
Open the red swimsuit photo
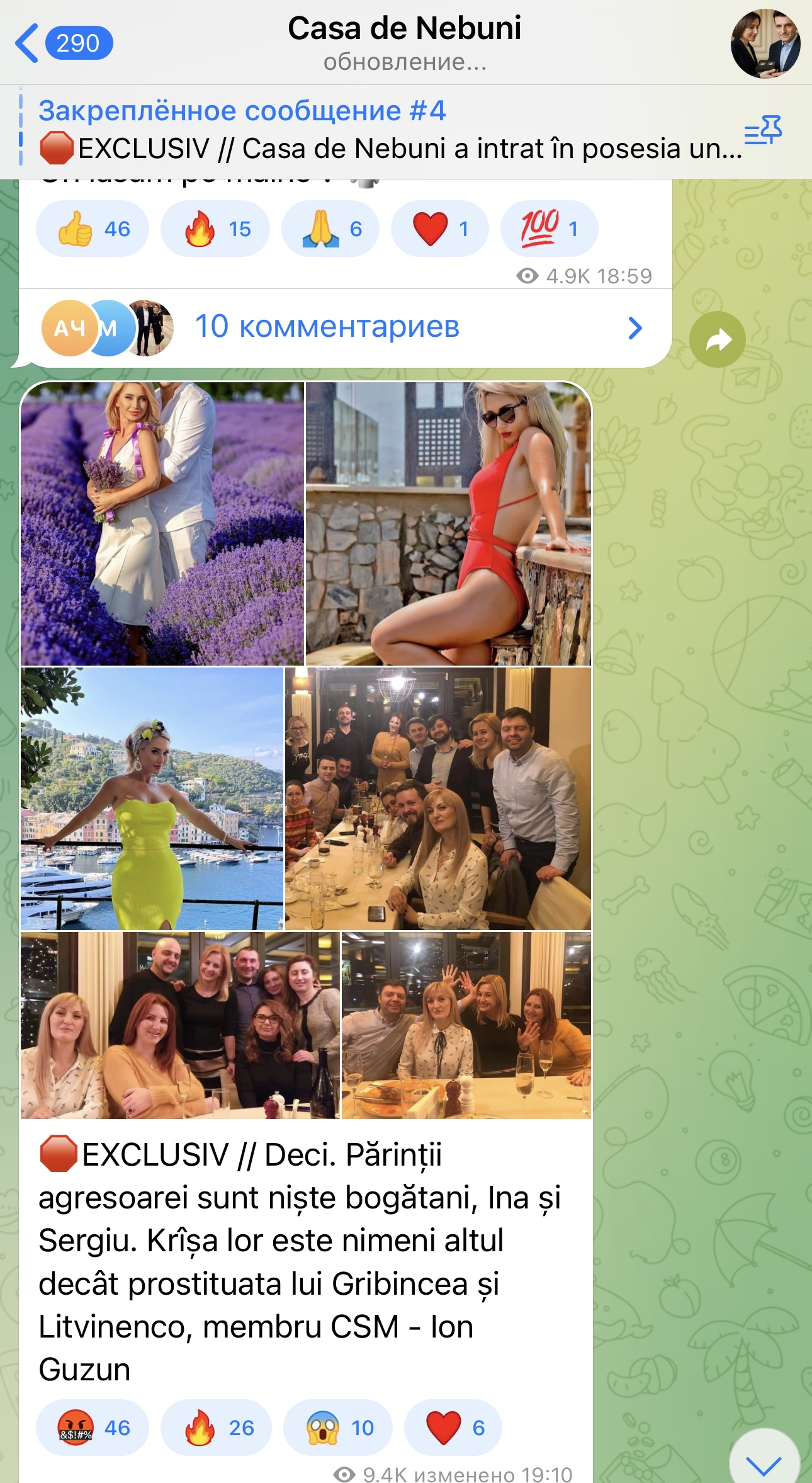448,523
